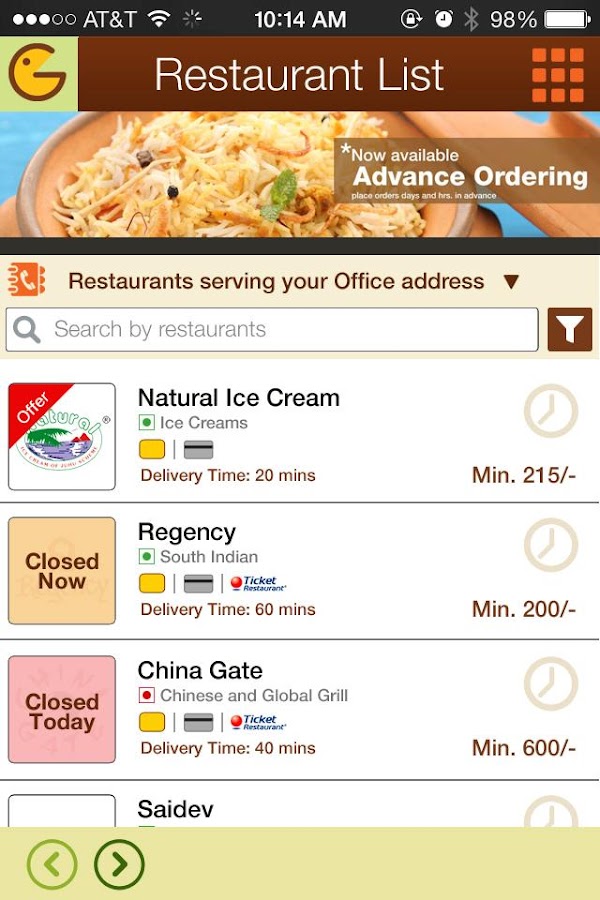Go back with the left arrow
The width and height of the screenshot is (600, 900).
[x=52, y=865]
